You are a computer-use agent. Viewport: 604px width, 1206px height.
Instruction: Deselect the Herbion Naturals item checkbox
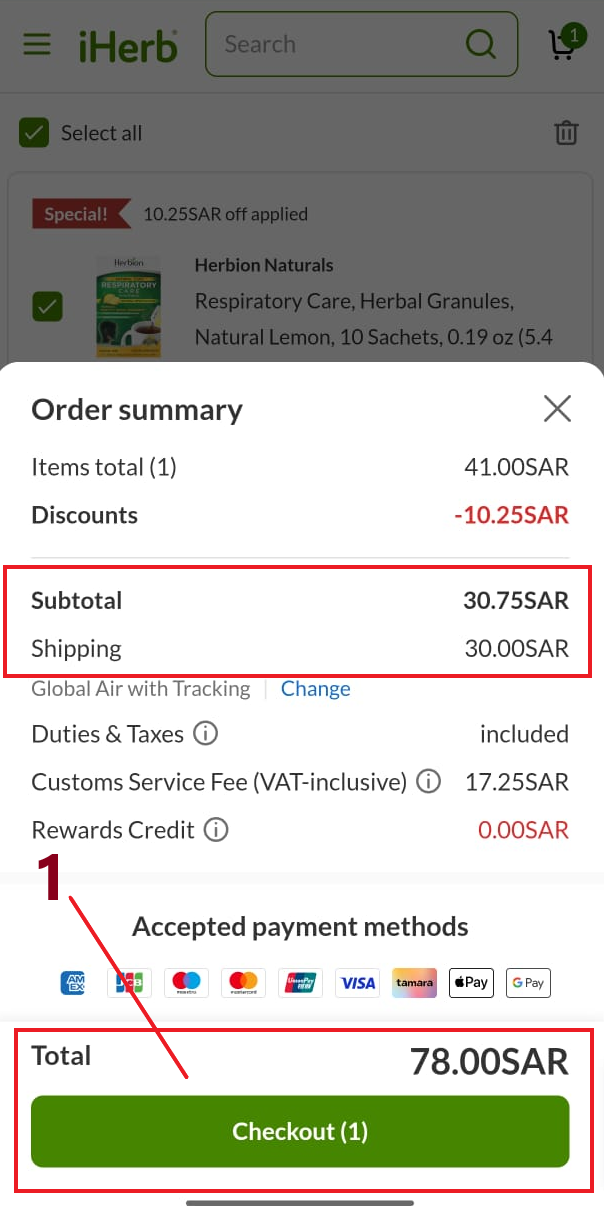(x=47, y=306)
